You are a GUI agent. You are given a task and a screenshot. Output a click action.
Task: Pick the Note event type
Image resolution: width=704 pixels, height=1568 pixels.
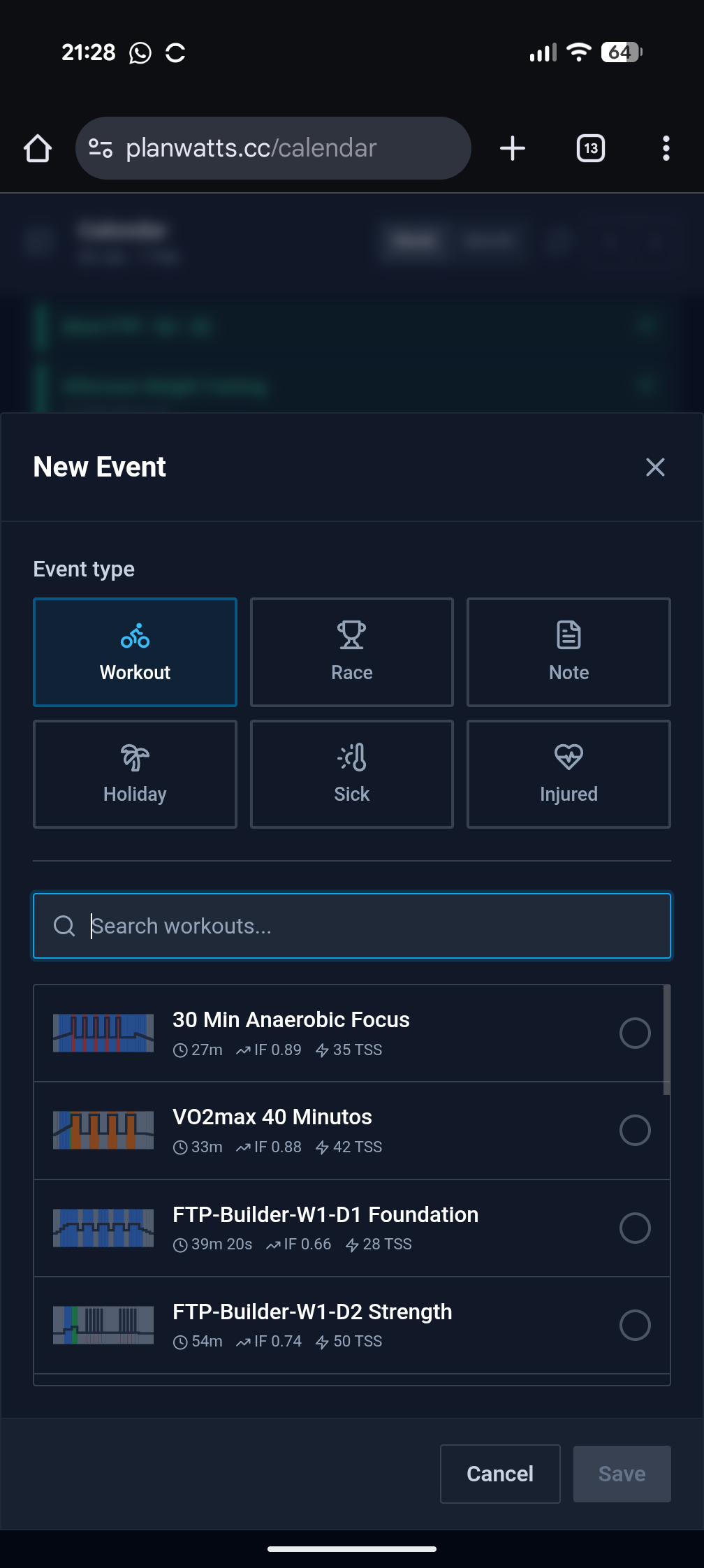[x=569, y=652]
